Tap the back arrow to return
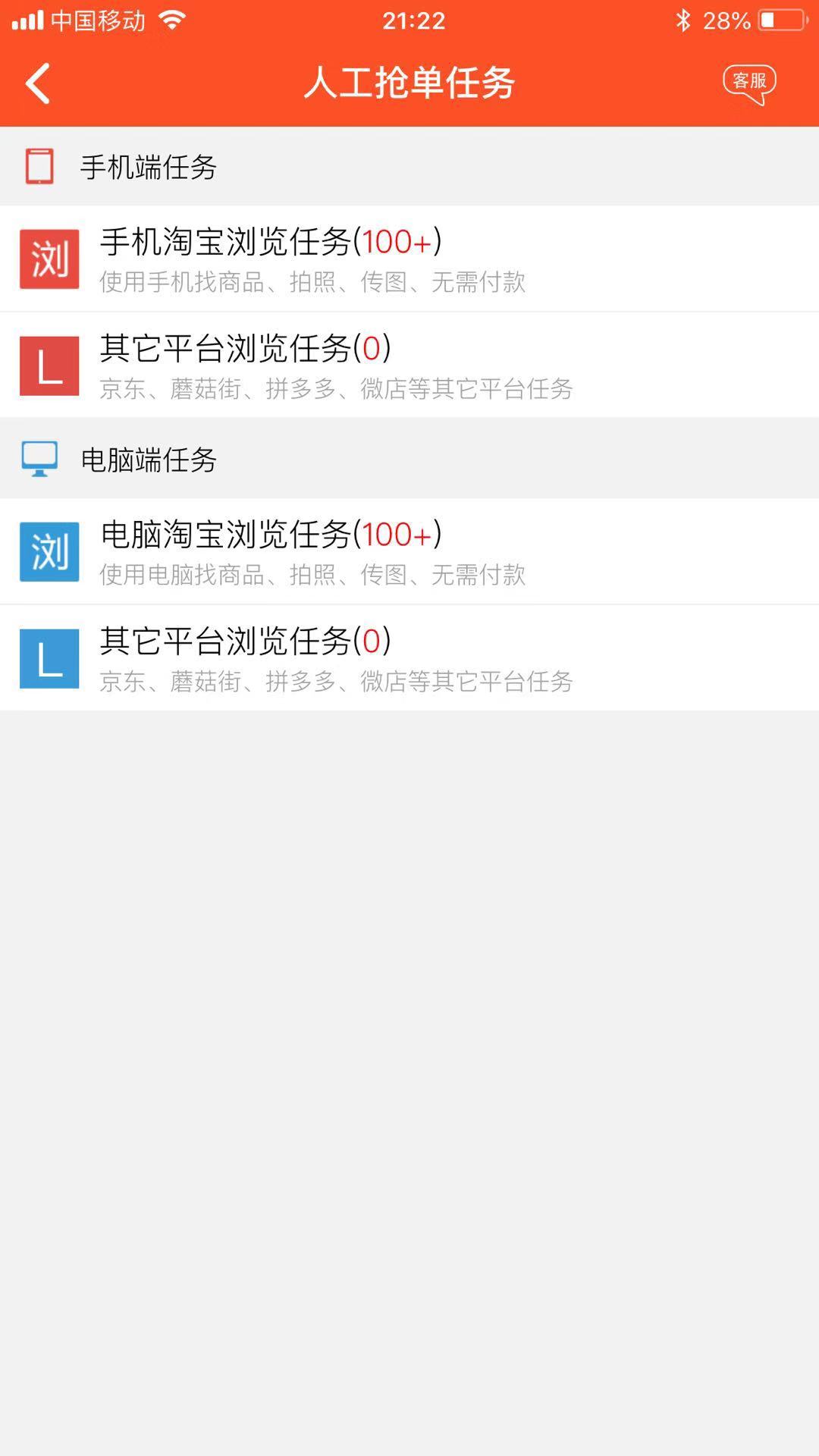The width and height of the screenshot is (819, 1456). tap(36, 83)
